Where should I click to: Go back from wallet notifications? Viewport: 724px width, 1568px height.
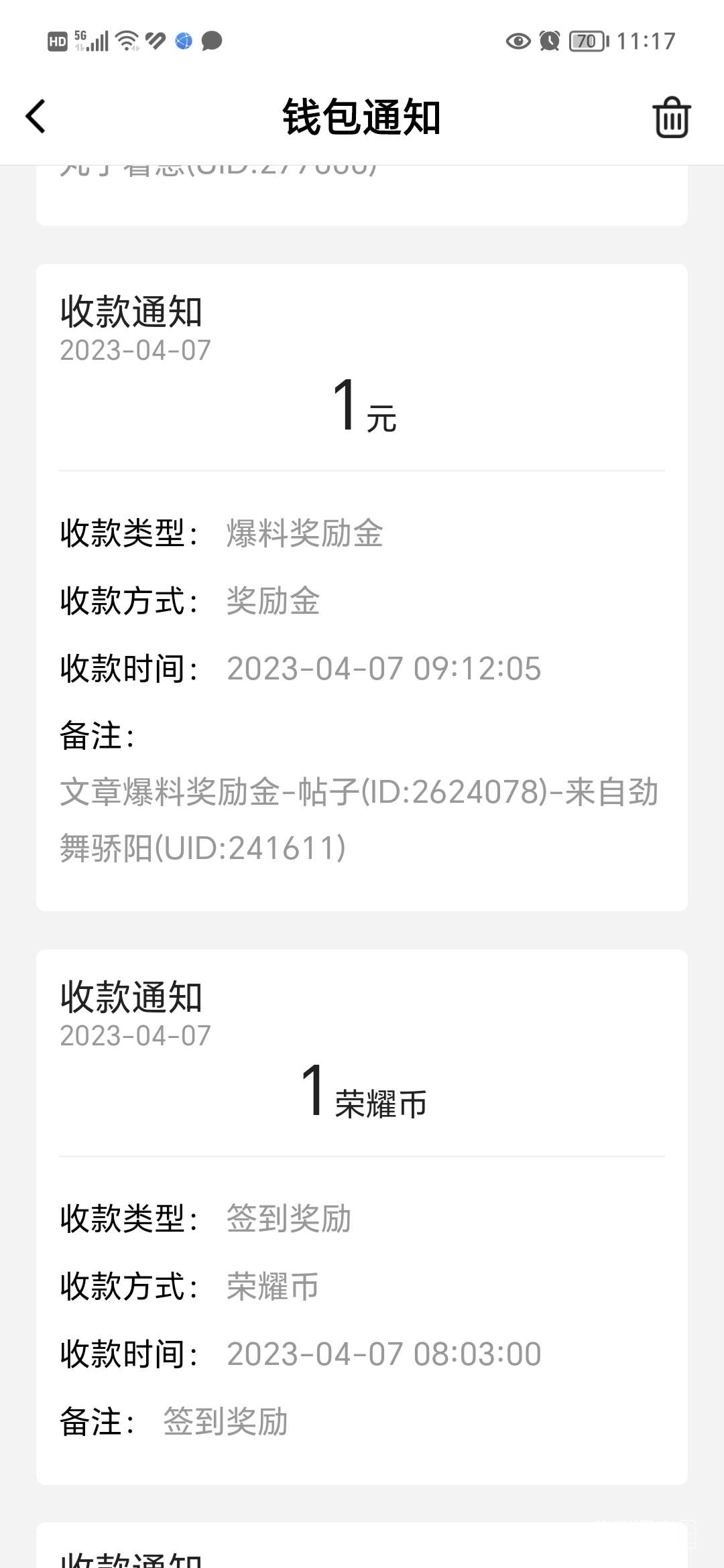pos(36,117)
